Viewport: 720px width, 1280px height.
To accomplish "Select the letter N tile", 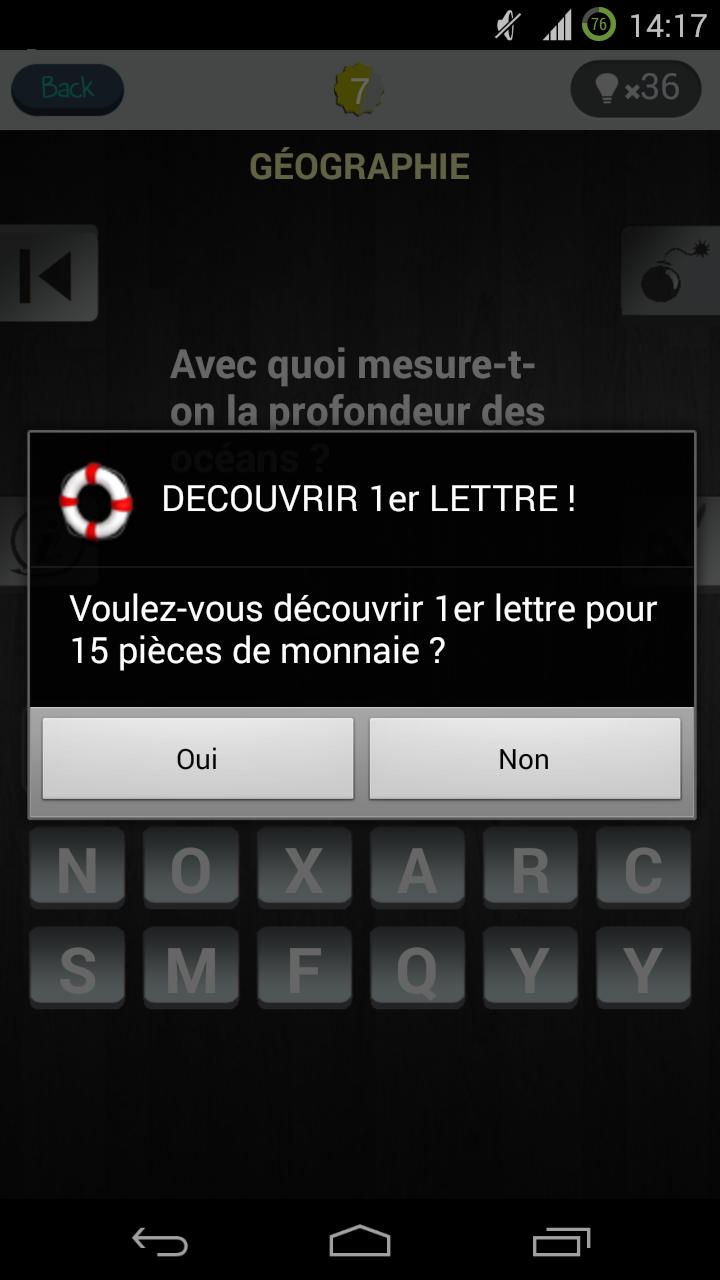I will pos(77,866).
